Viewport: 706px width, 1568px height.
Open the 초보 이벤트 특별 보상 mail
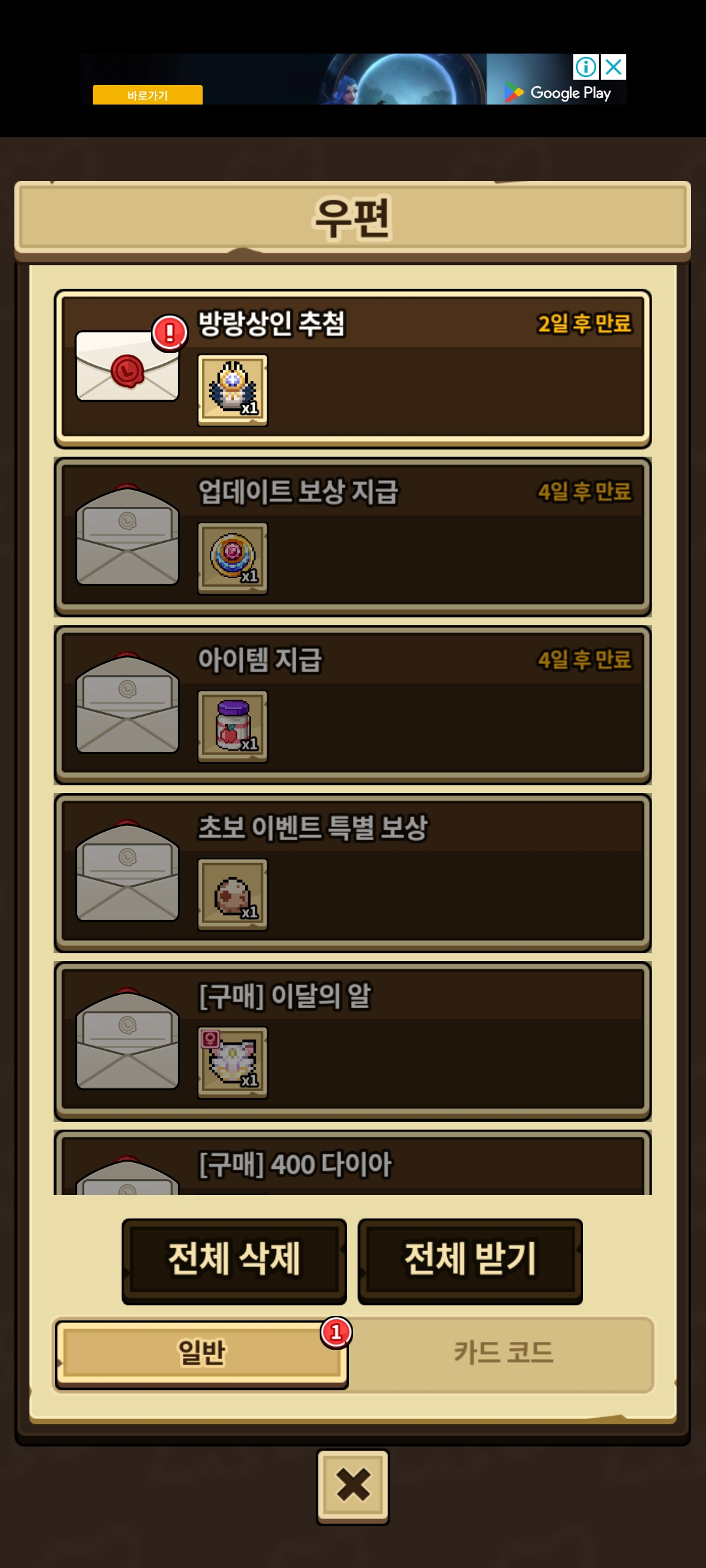[x=353, y=873]
